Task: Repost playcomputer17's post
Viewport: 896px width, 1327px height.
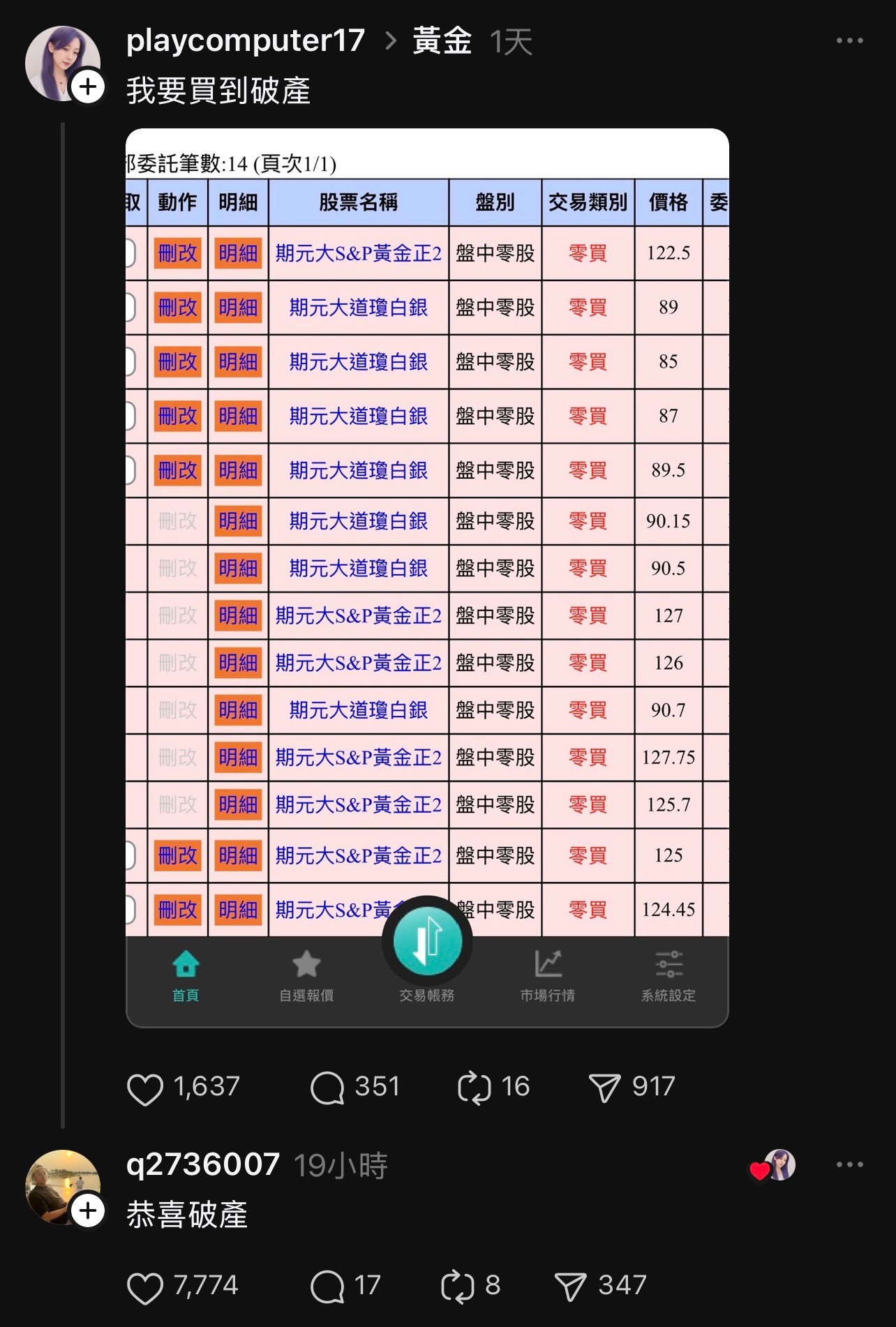Action: pyautogui.click(x=475, y=1088)
